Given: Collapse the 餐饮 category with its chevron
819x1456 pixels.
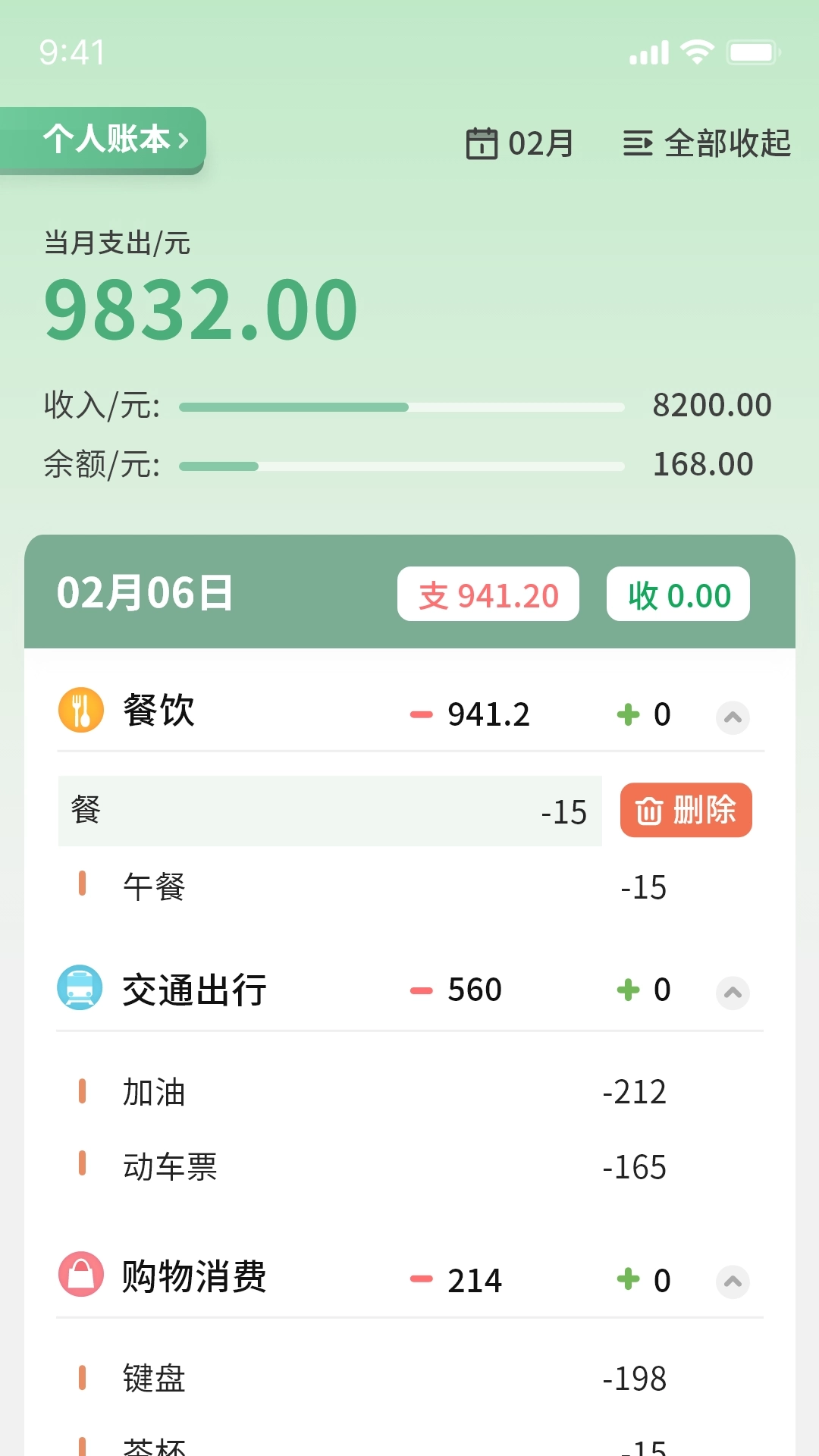Looking at the screenshot, I should pos(731,717).
